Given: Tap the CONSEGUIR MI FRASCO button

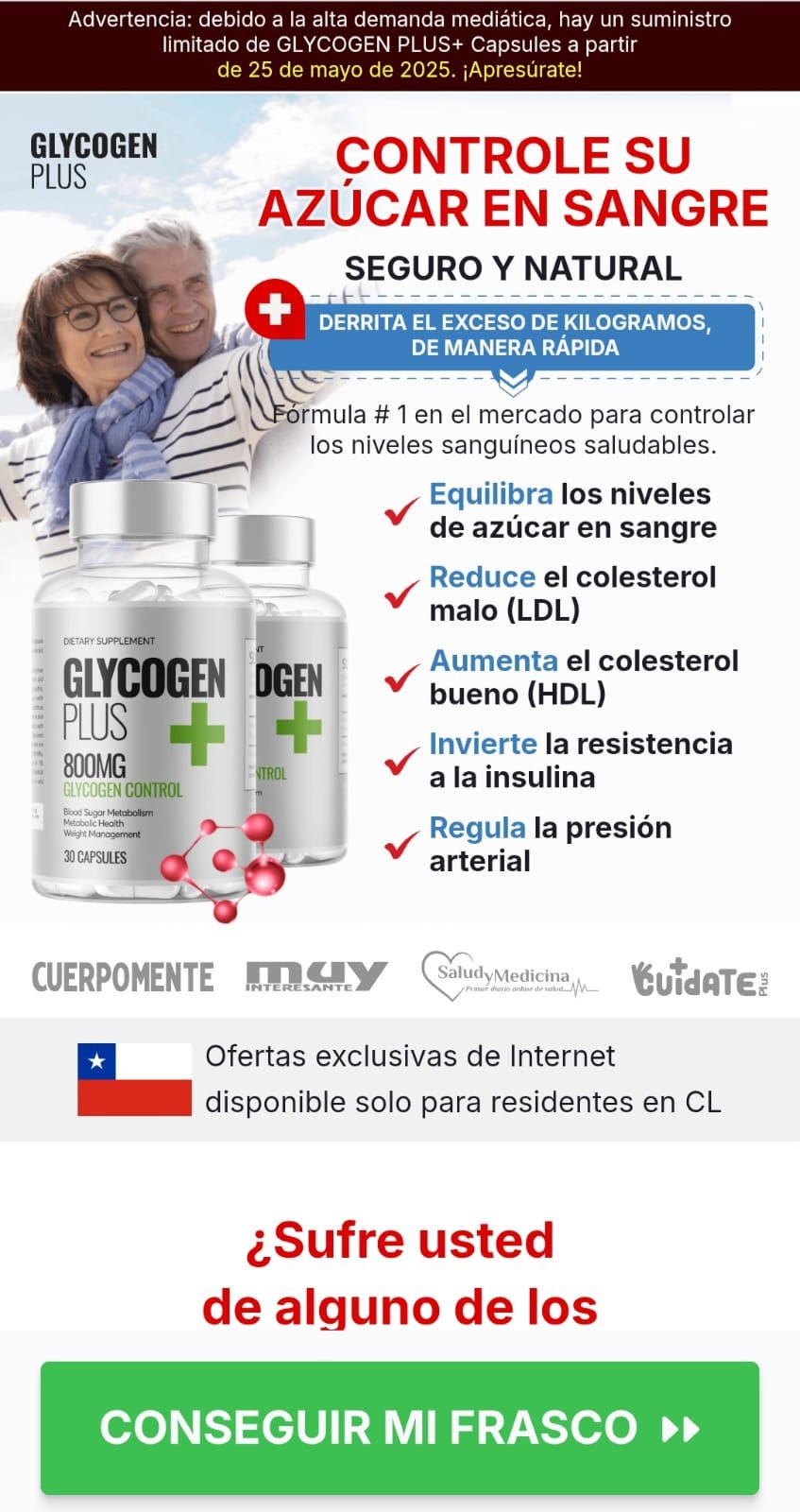Looking at the screenshot, I should [400, 1427].
